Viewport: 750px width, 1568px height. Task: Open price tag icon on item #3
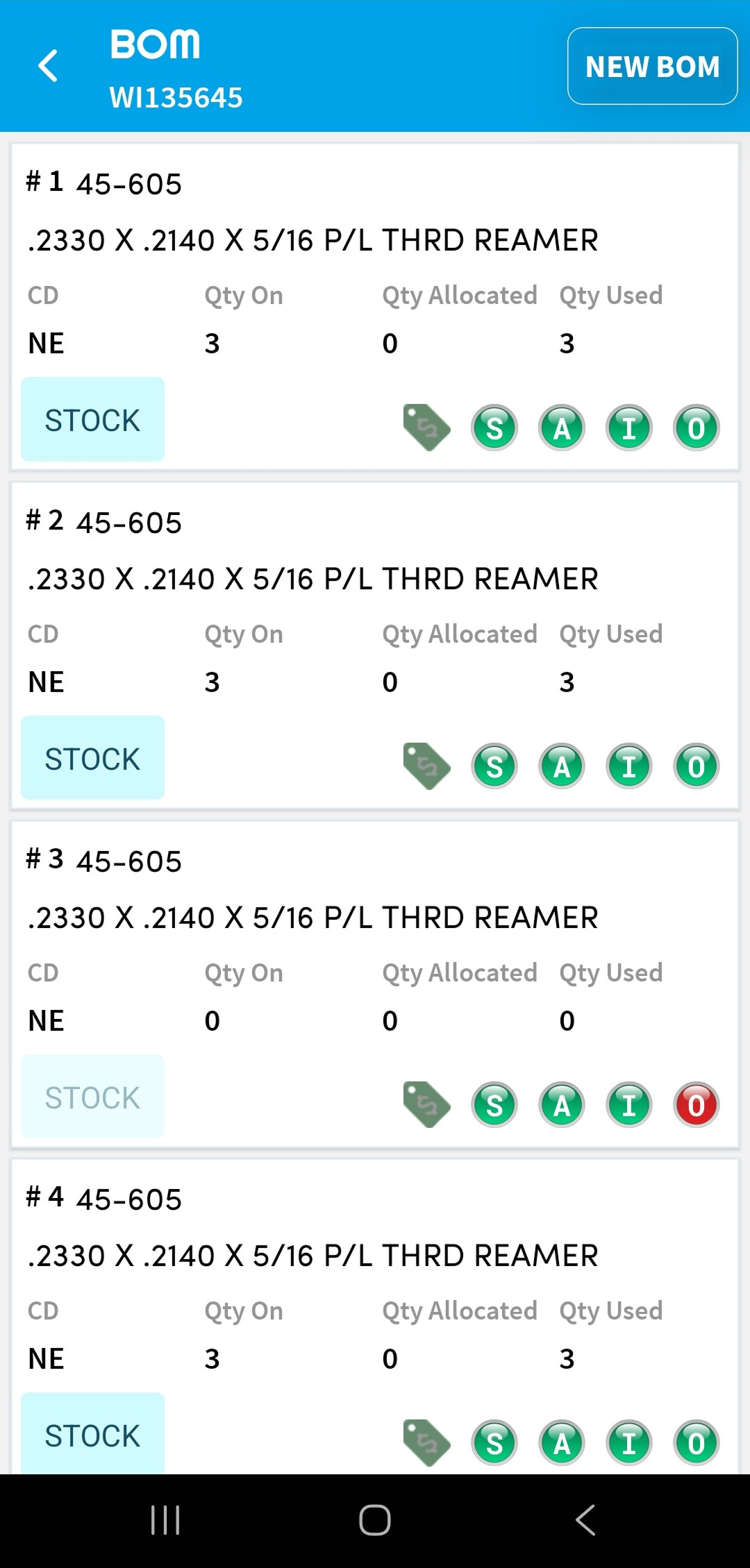[426, 1105]
